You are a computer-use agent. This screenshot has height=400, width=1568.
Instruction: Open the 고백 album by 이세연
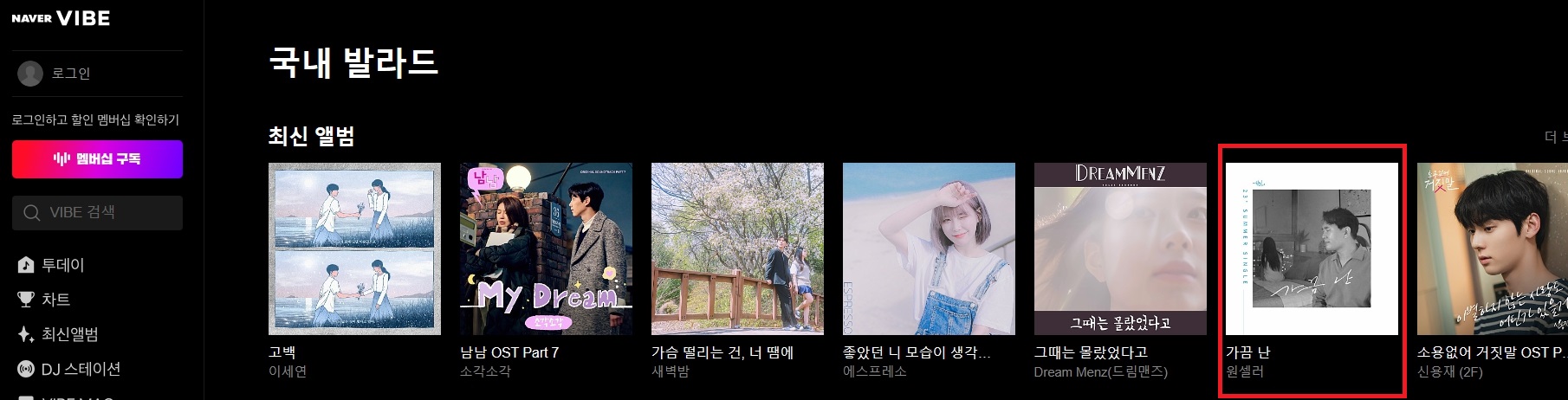pos(354,248)
